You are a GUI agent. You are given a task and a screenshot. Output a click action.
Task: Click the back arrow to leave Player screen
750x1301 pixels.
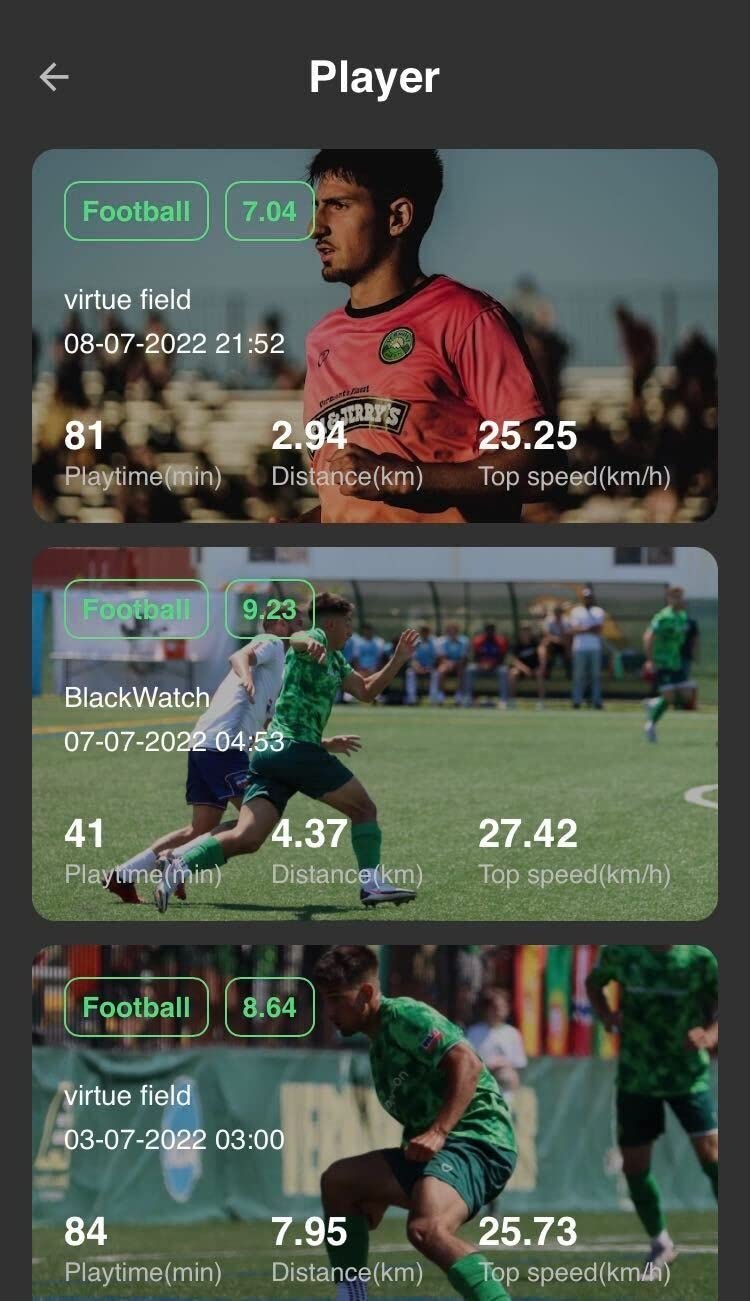(55, 75)
